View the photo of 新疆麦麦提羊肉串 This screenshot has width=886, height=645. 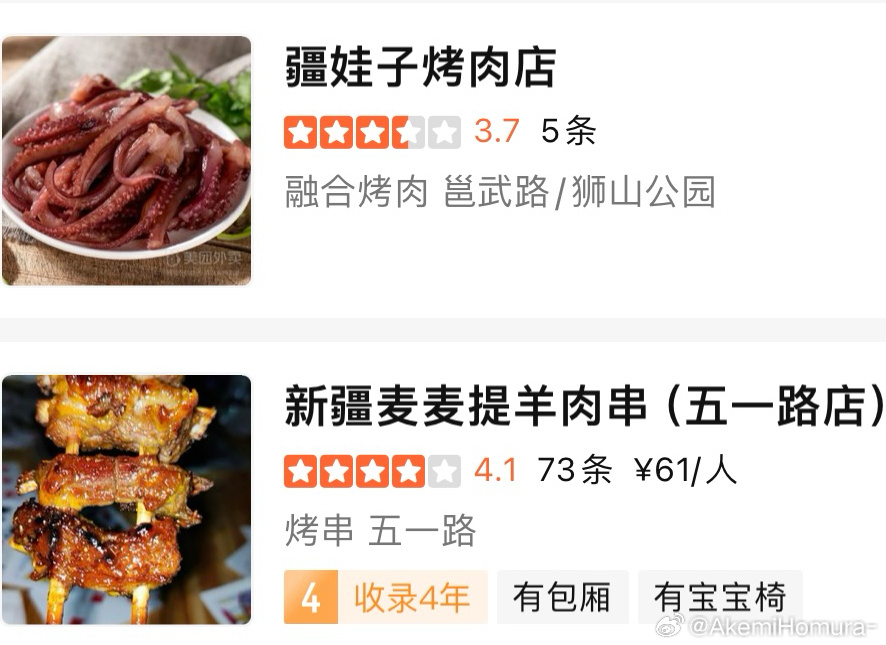pyautogui.click(x=126, y=499)
